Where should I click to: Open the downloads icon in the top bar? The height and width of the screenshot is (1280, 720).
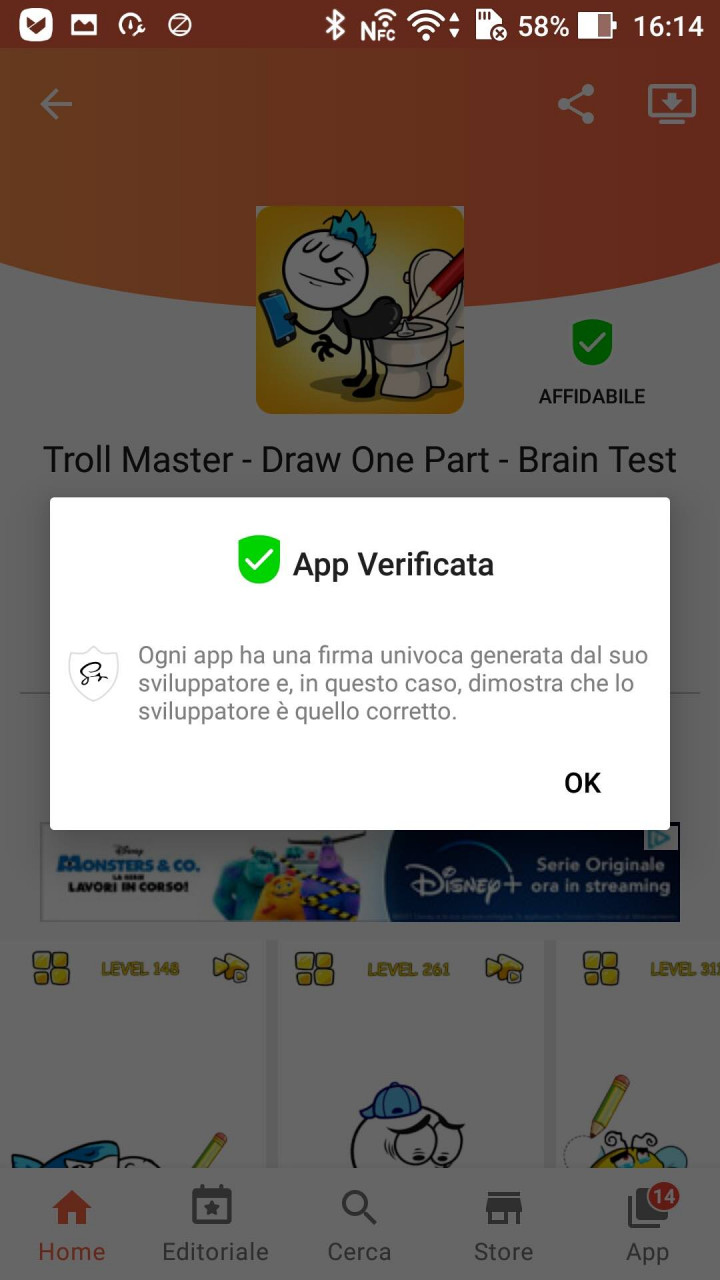672,104
